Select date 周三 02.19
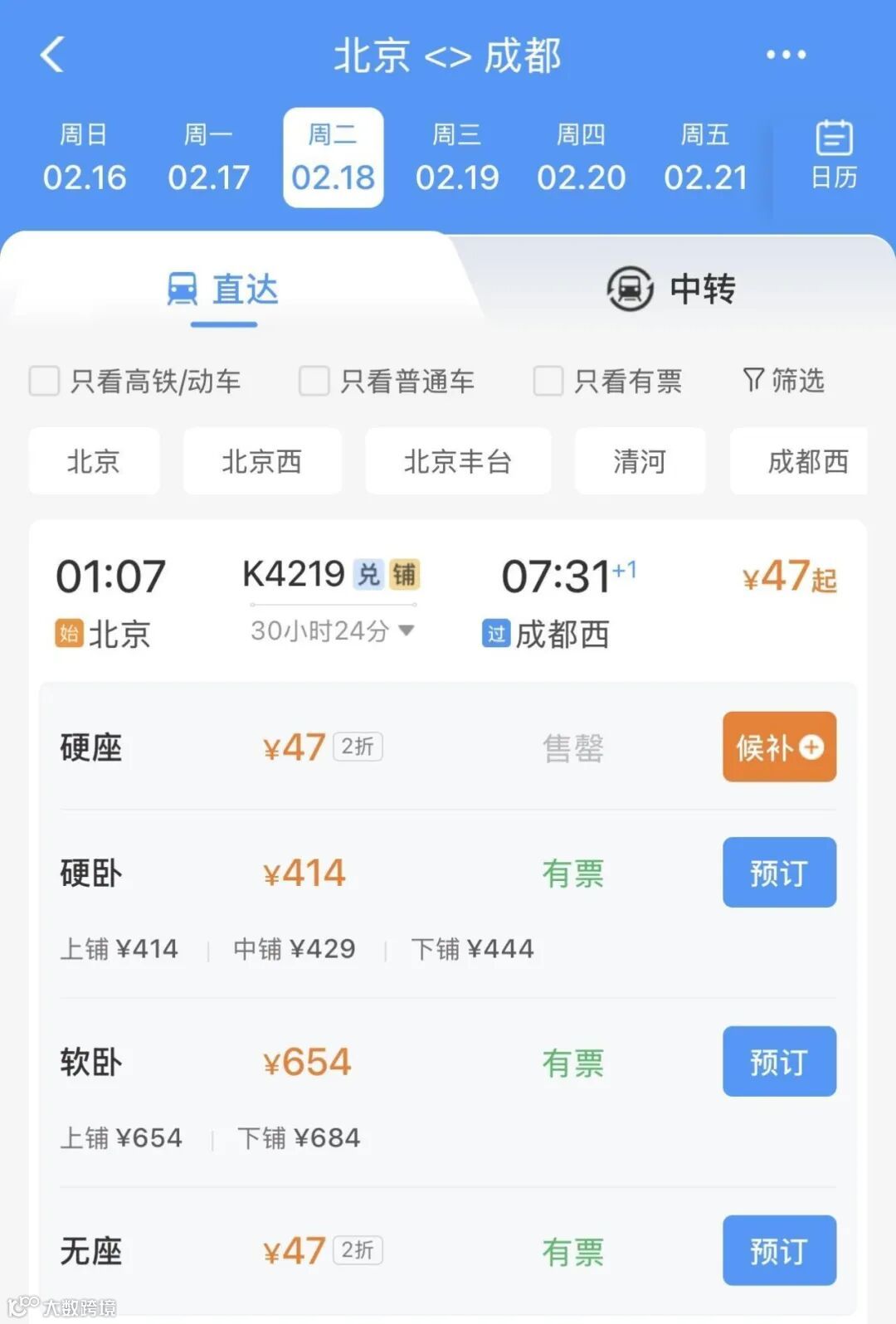The height and width of the screenshot is (1324, 896). point(457,158)
